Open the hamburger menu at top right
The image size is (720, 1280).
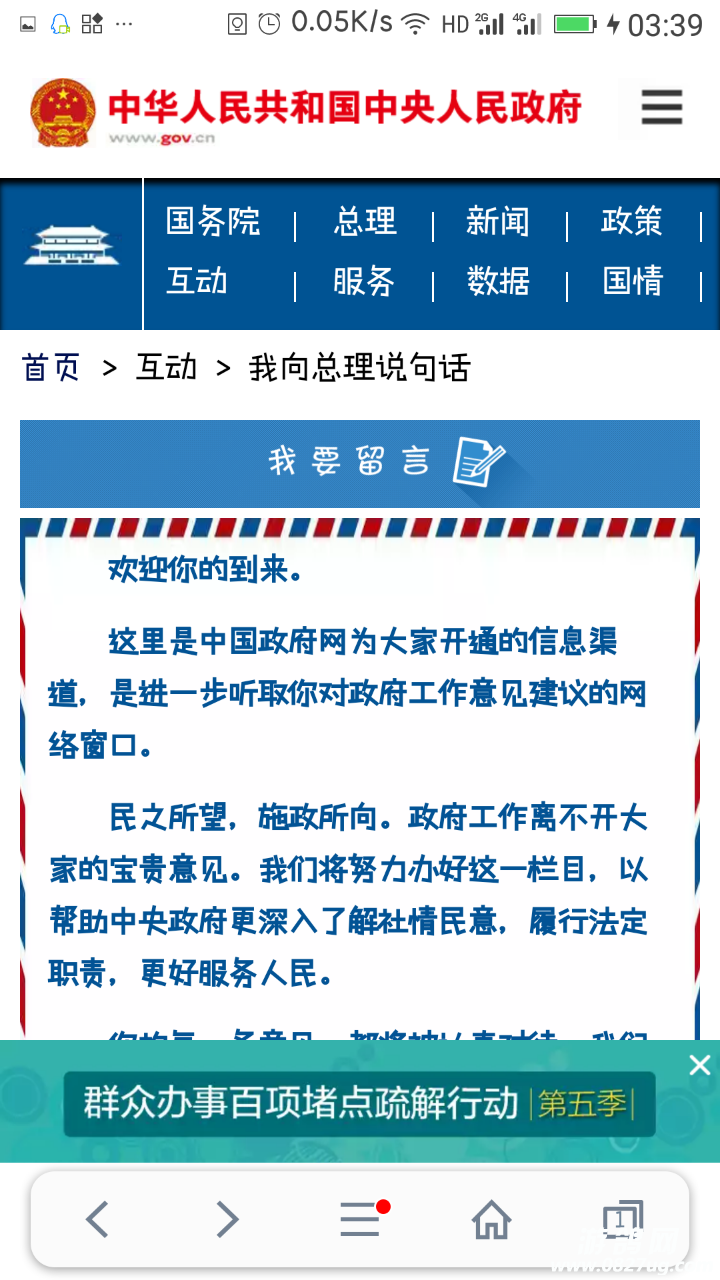(661, 108)
